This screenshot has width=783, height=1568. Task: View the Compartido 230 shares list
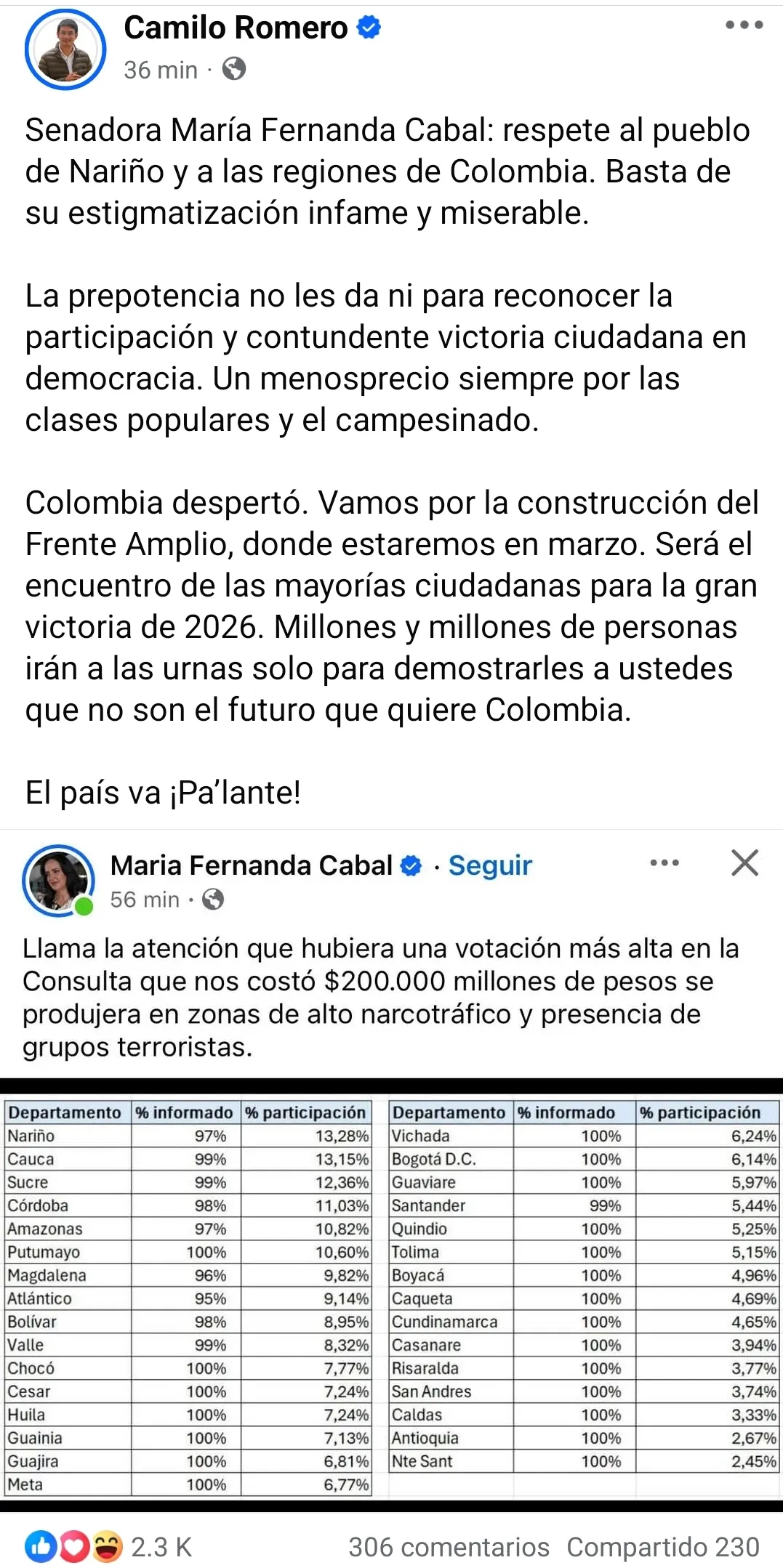pyautogui.click(x=662, y=1547)
